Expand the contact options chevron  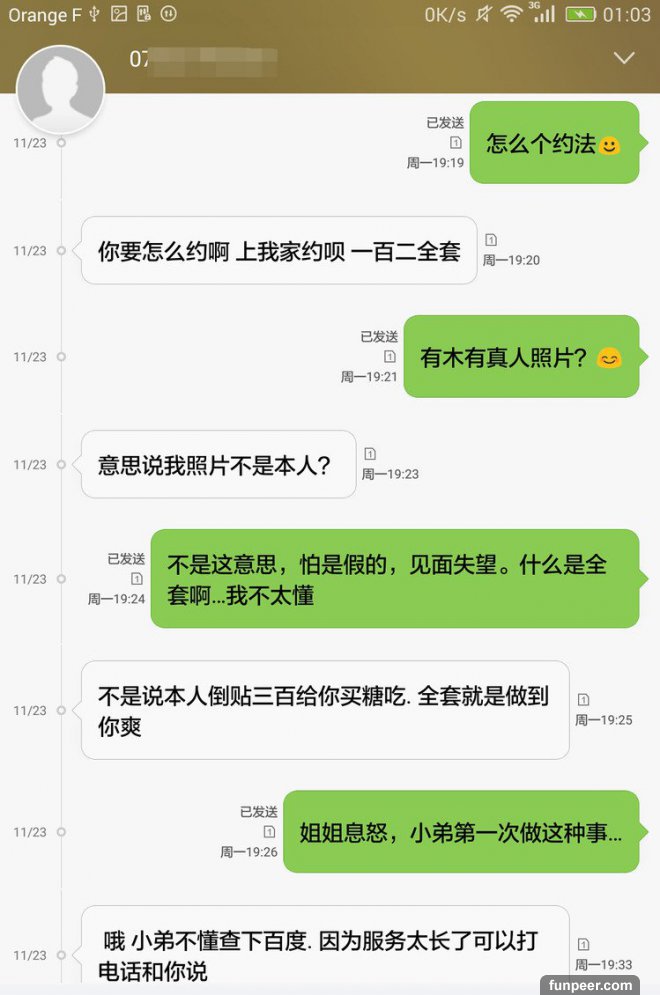624,59
